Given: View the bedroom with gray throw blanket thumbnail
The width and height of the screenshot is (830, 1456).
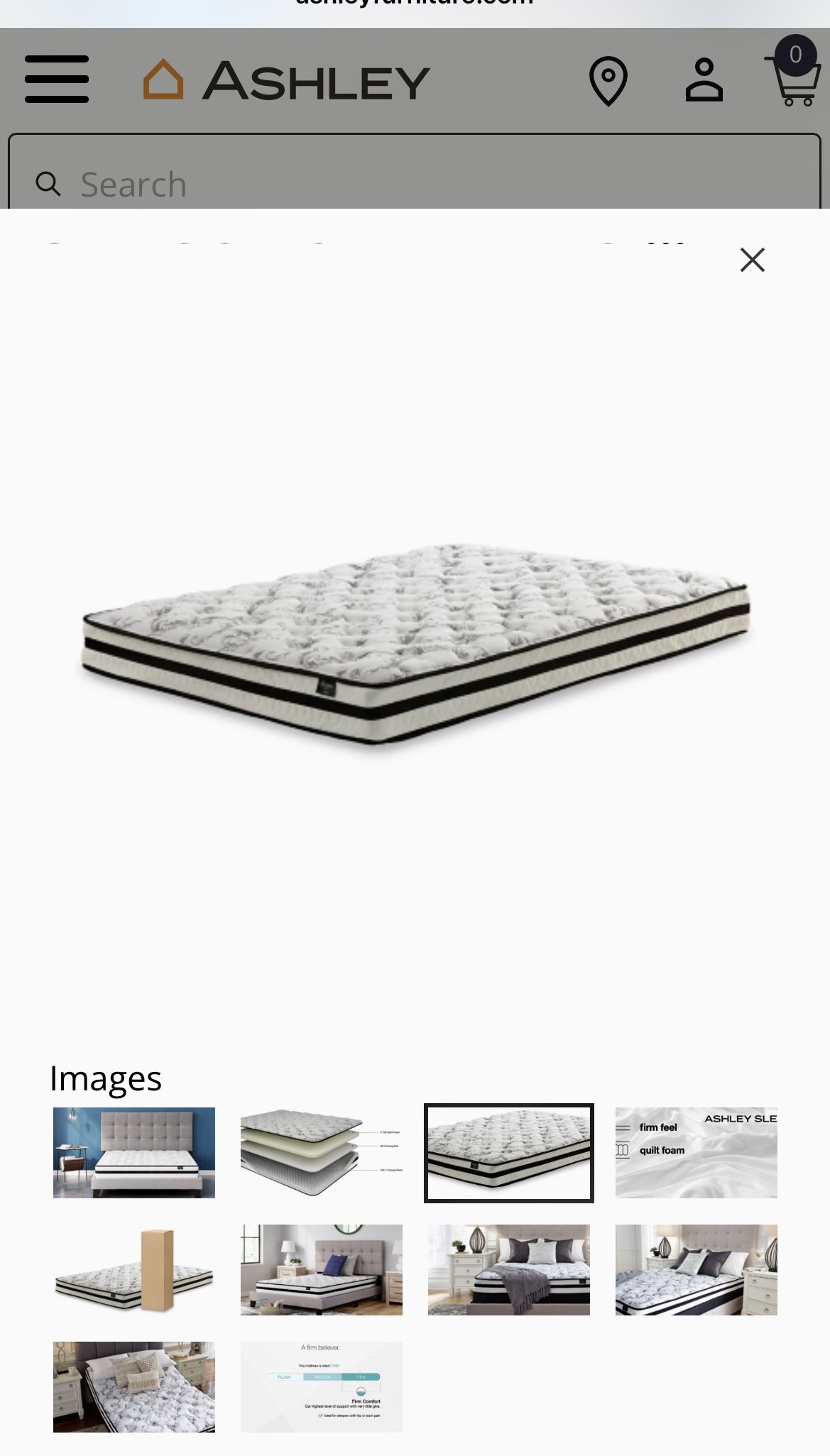Looking at the screenshot, I should [x=508, y=1270].
